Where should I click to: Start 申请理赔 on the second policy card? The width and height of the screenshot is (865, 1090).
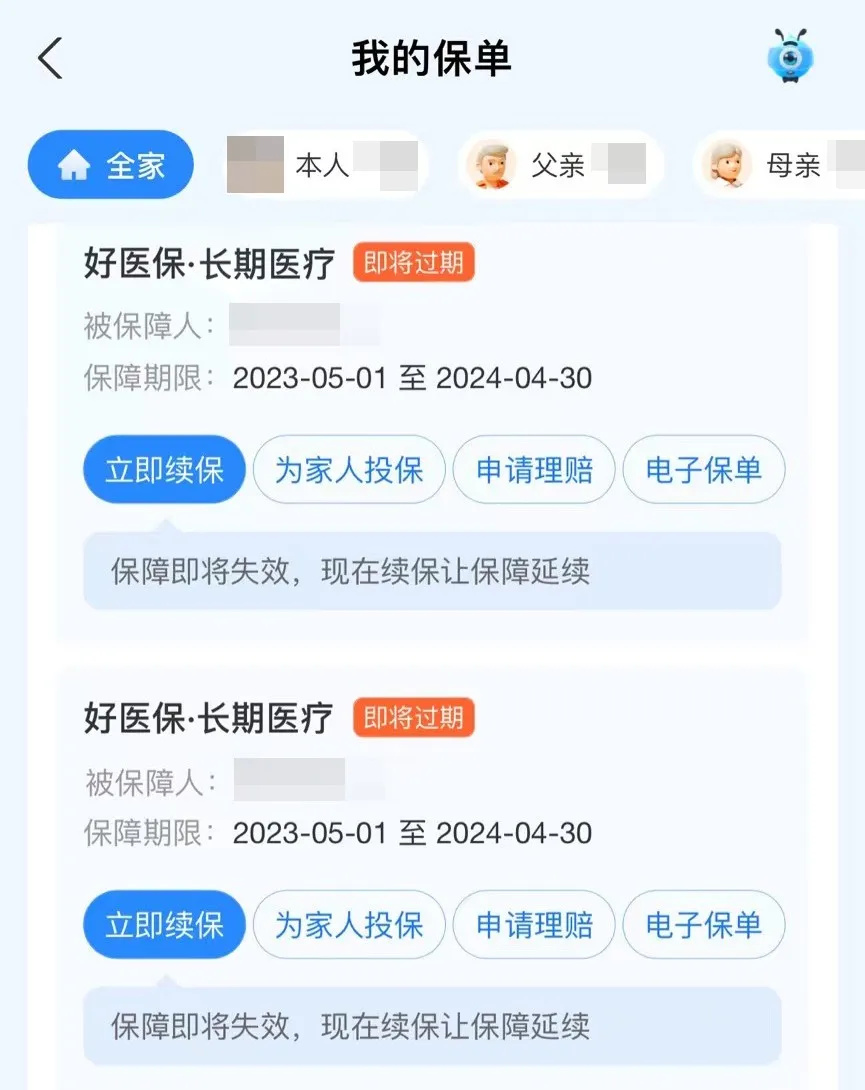[534, 925]
